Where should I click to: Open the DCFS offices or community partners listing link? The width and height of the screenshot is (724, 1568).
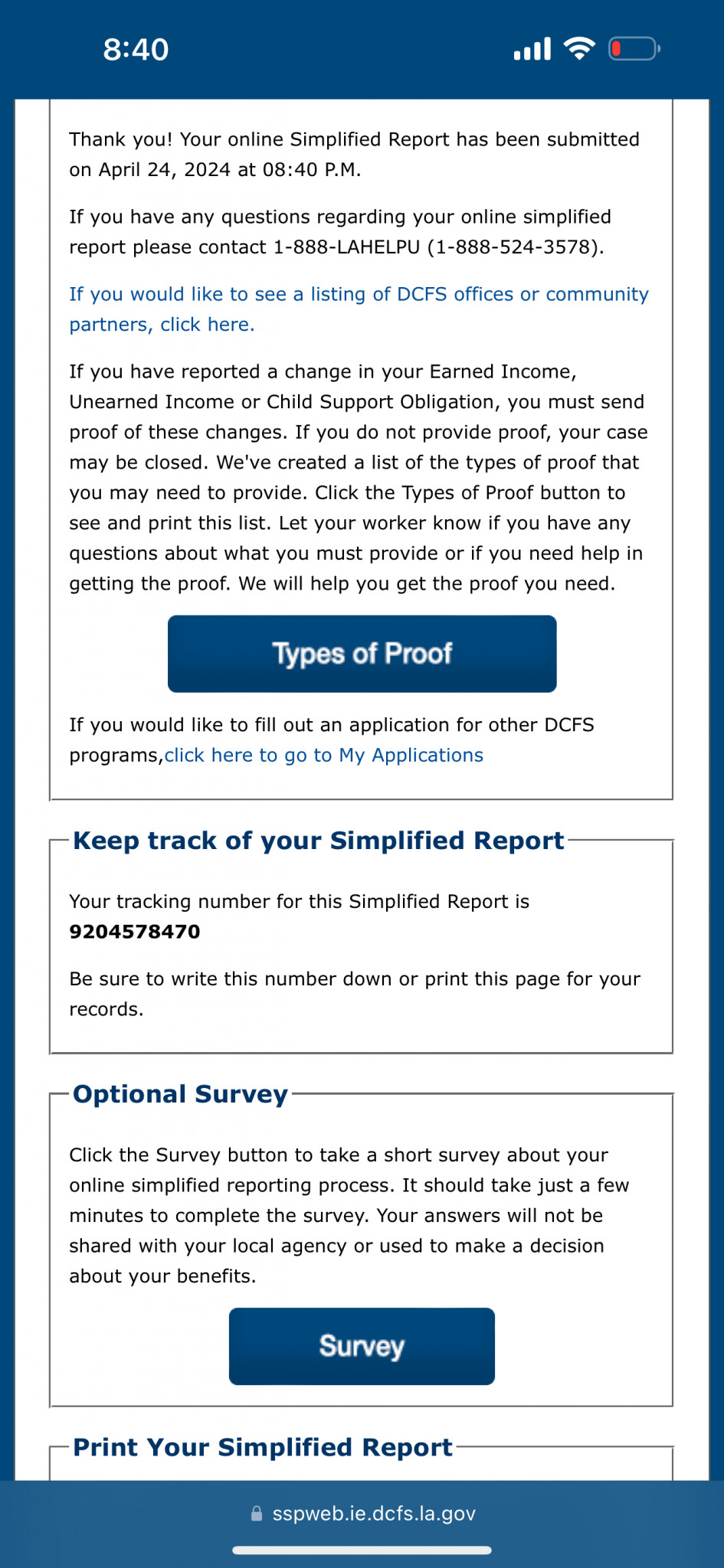point(359,309)
